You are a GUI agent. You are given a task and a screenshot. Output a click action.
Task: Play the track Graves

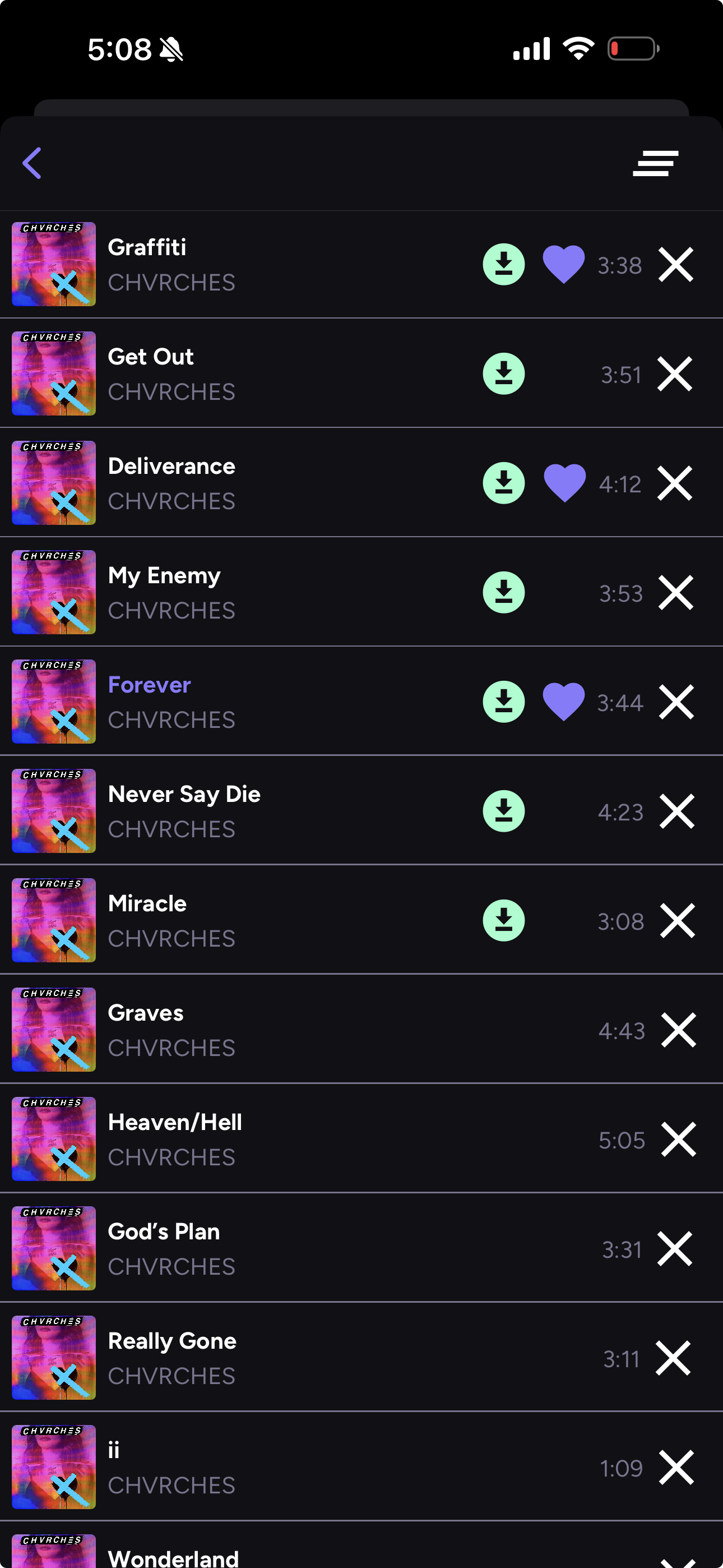(146, 1013)
